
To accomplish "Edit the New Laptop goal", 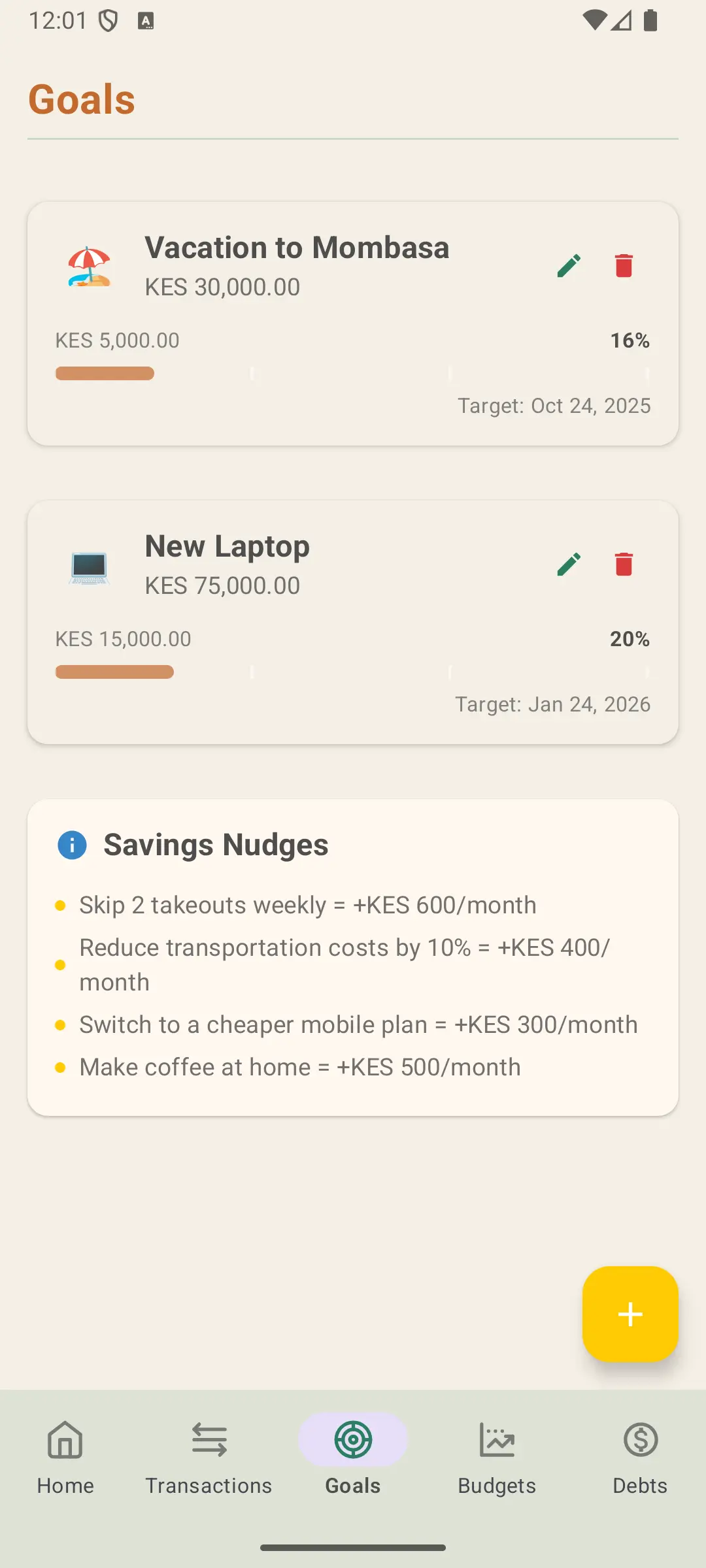I will (569, 563).
